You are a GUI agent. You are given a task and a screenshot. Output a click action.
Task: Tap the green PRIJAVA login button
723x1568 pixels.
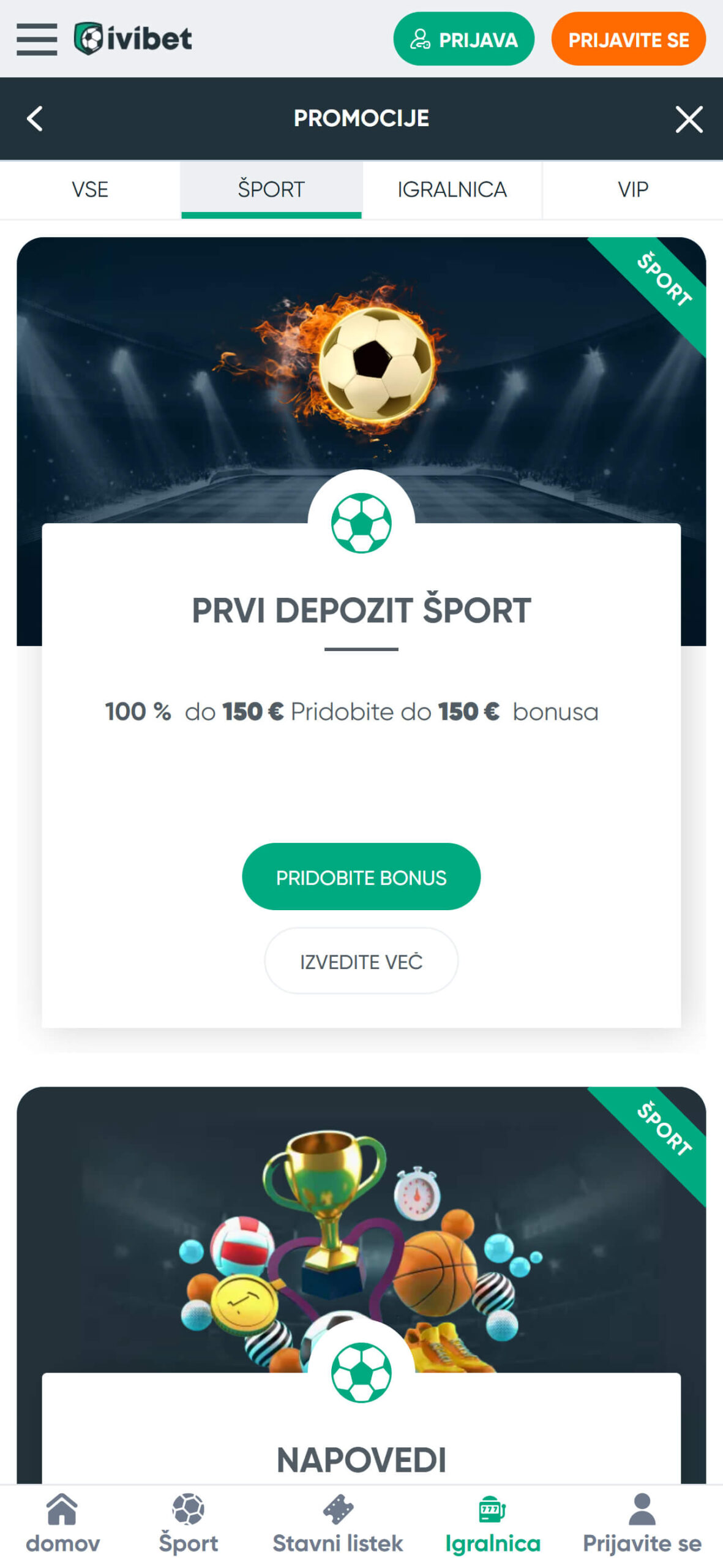(463, 39)
